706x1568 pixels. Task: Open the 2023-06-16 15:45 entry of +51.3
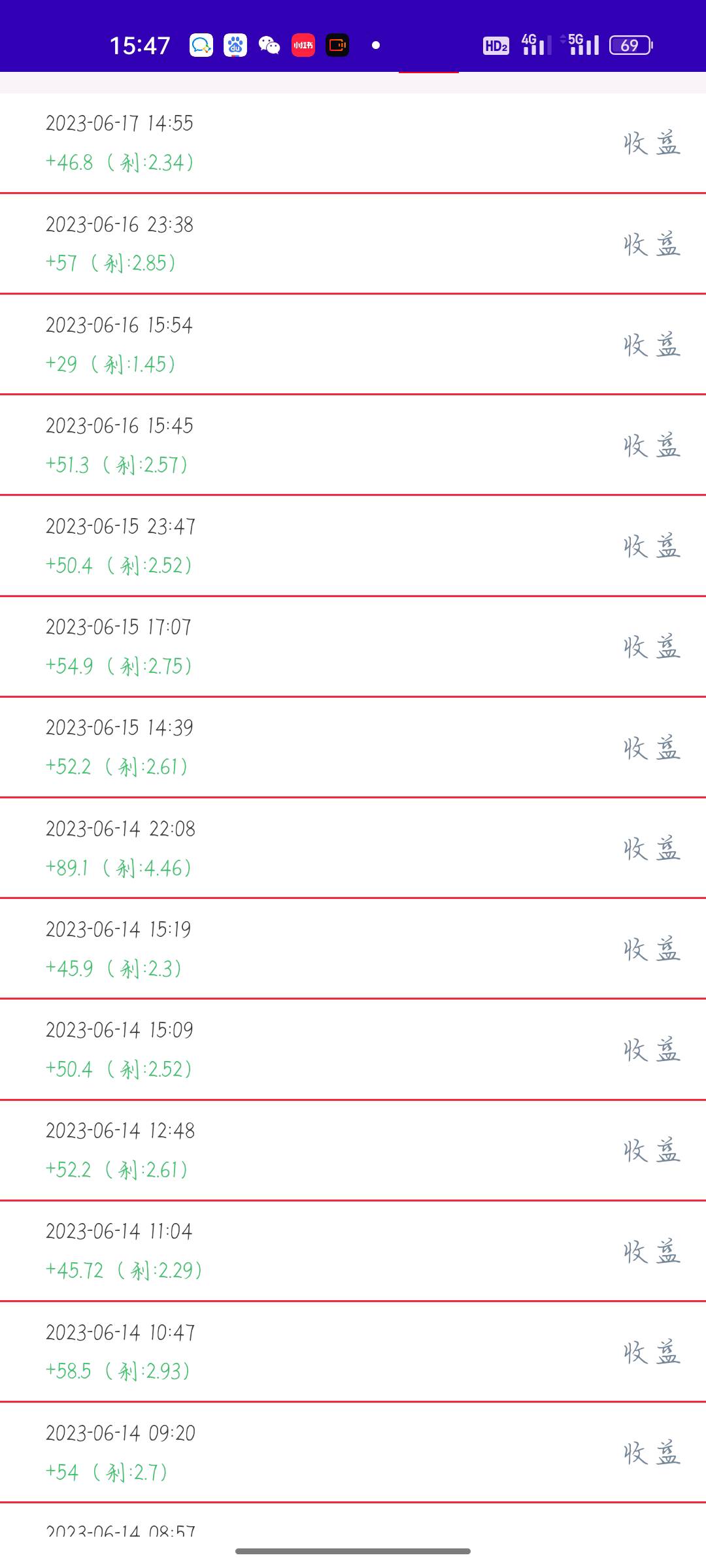(353, 445)
